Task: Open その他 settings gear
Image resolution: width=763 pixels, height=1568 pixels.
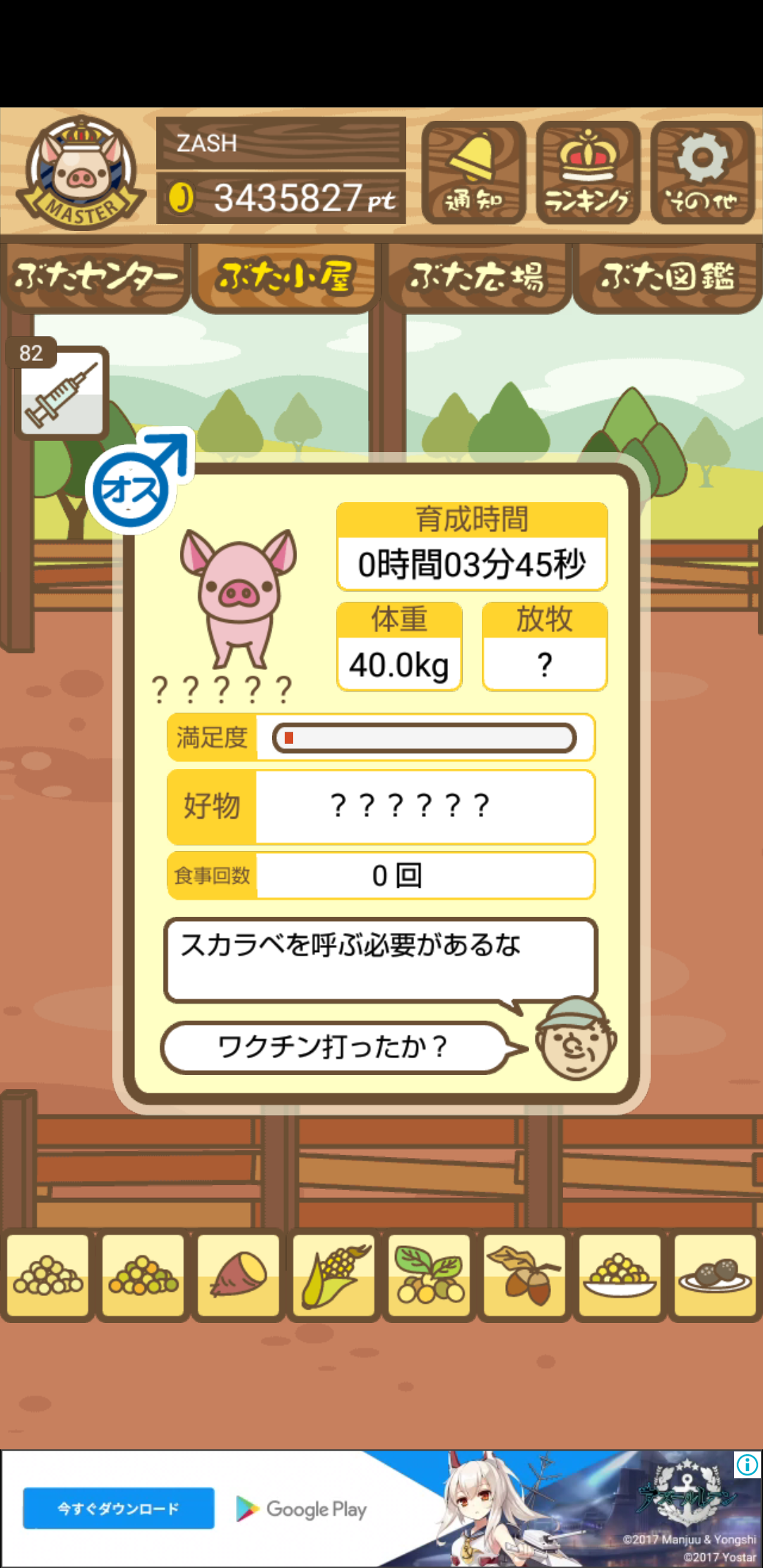Action: click(x=702, y=172)
